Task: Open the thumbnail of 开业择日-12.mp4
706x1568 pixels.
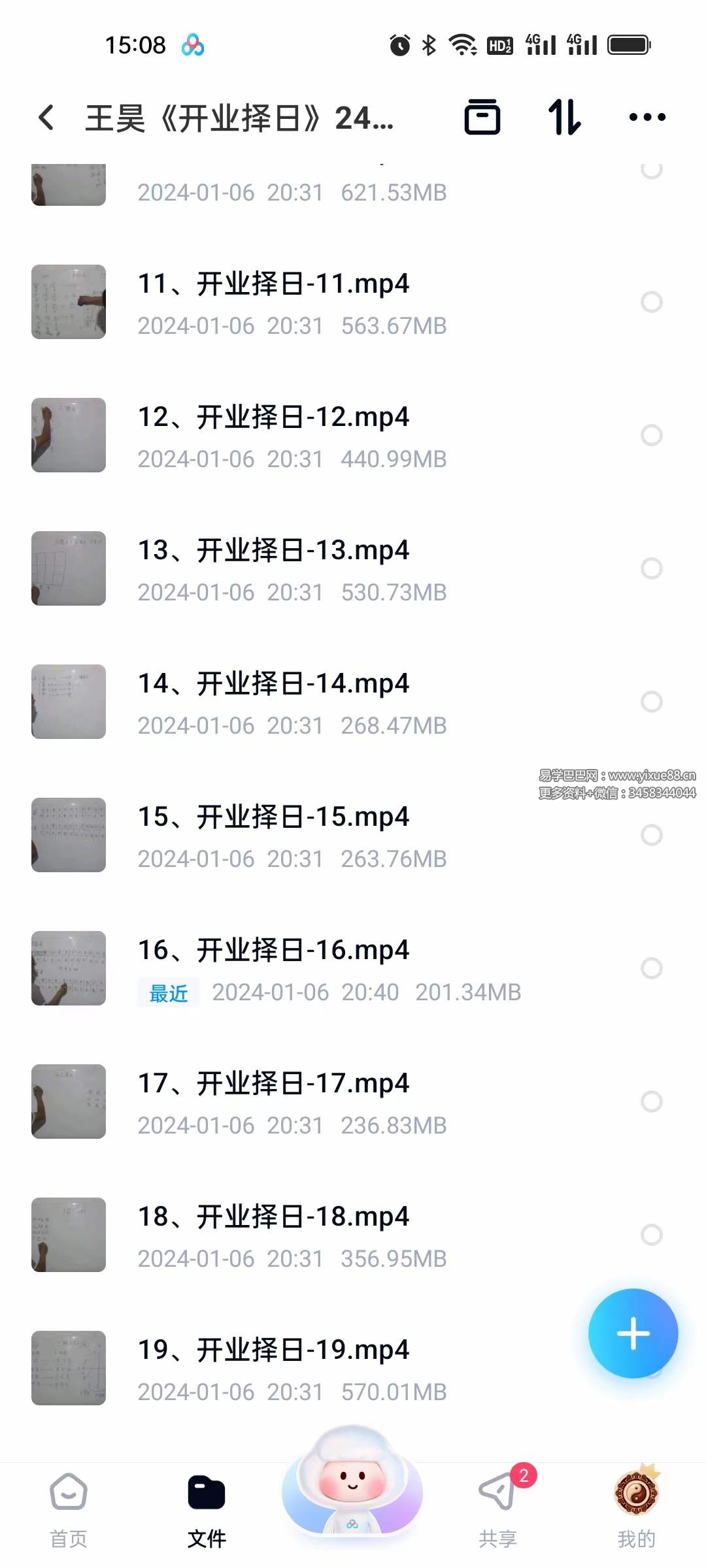Action: pyautogui.click(x=68, y=435)
